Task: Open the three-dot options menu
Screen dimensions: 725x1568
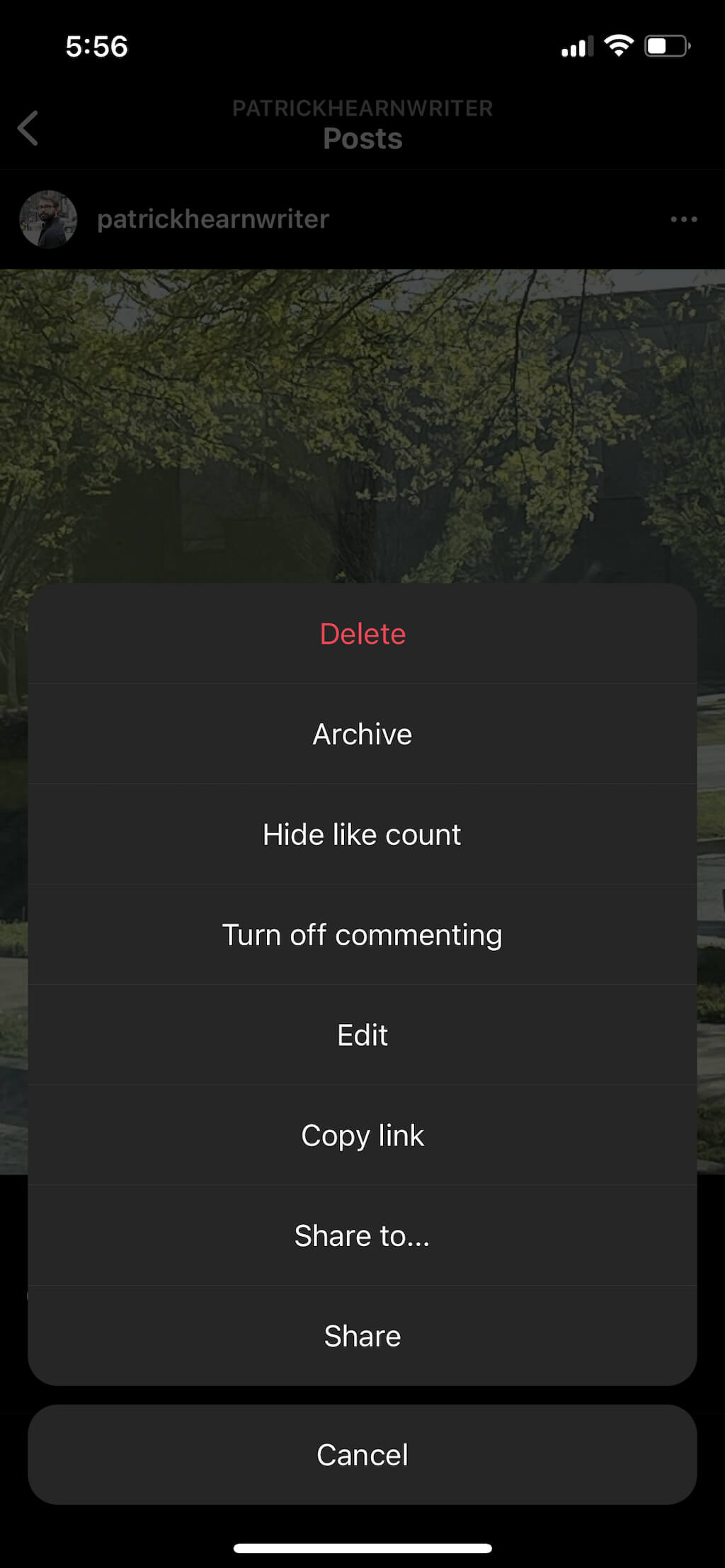Action: click(x=682, y=219)
